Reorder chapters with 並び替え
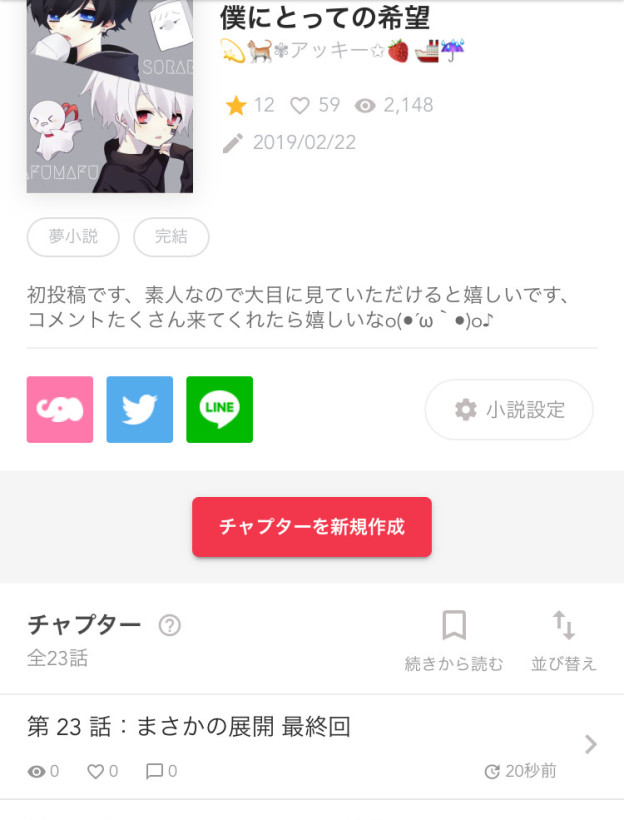 click(x=564, y=641)
